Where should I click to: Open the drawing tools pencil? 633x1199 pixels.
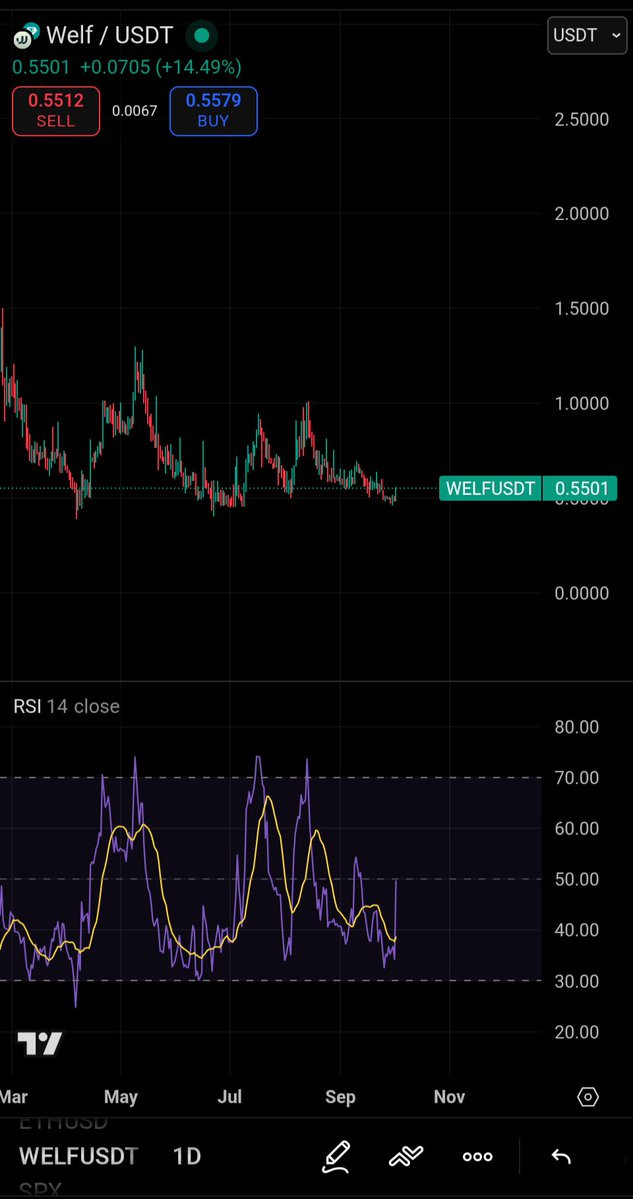pyautogui.click(x=336, y=1156)
